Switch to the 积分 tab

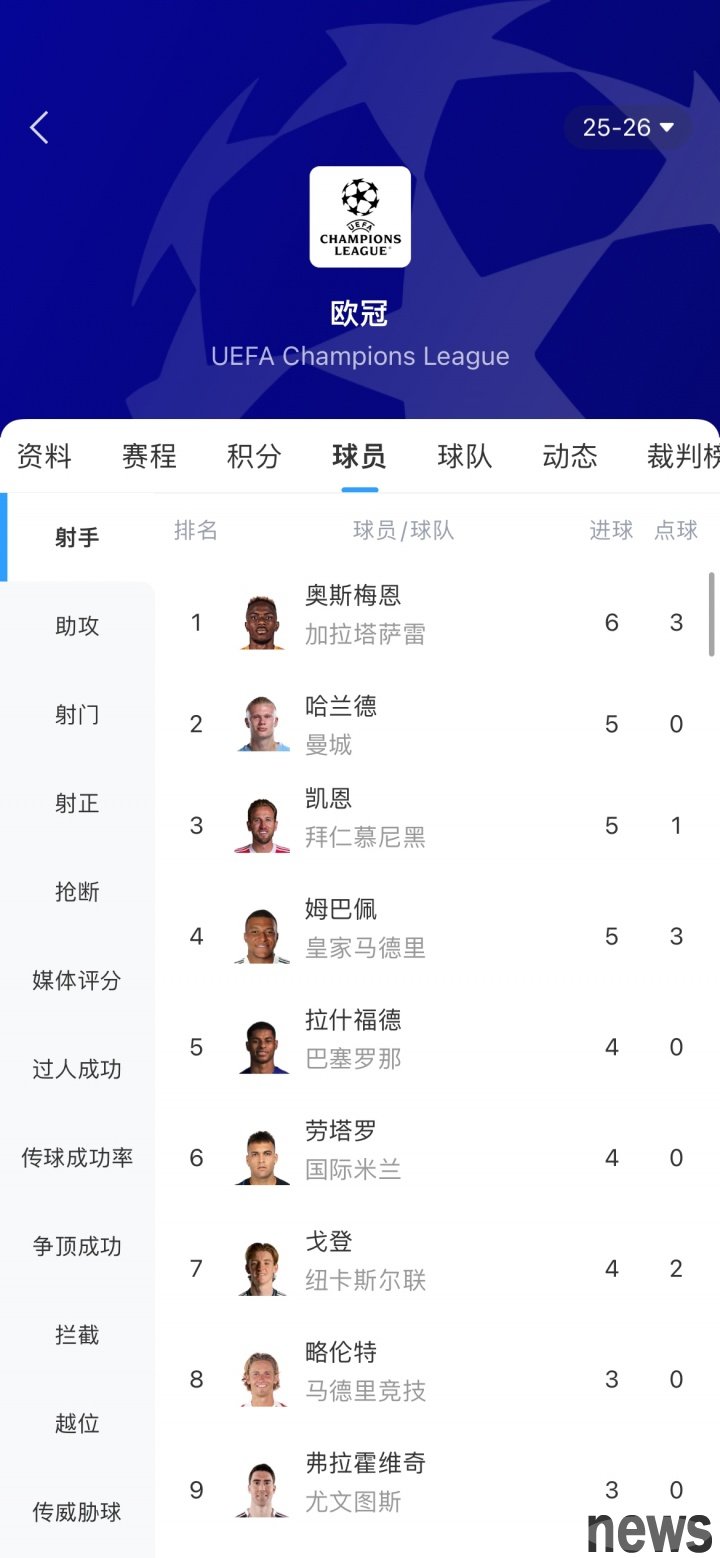coord(254,456)
